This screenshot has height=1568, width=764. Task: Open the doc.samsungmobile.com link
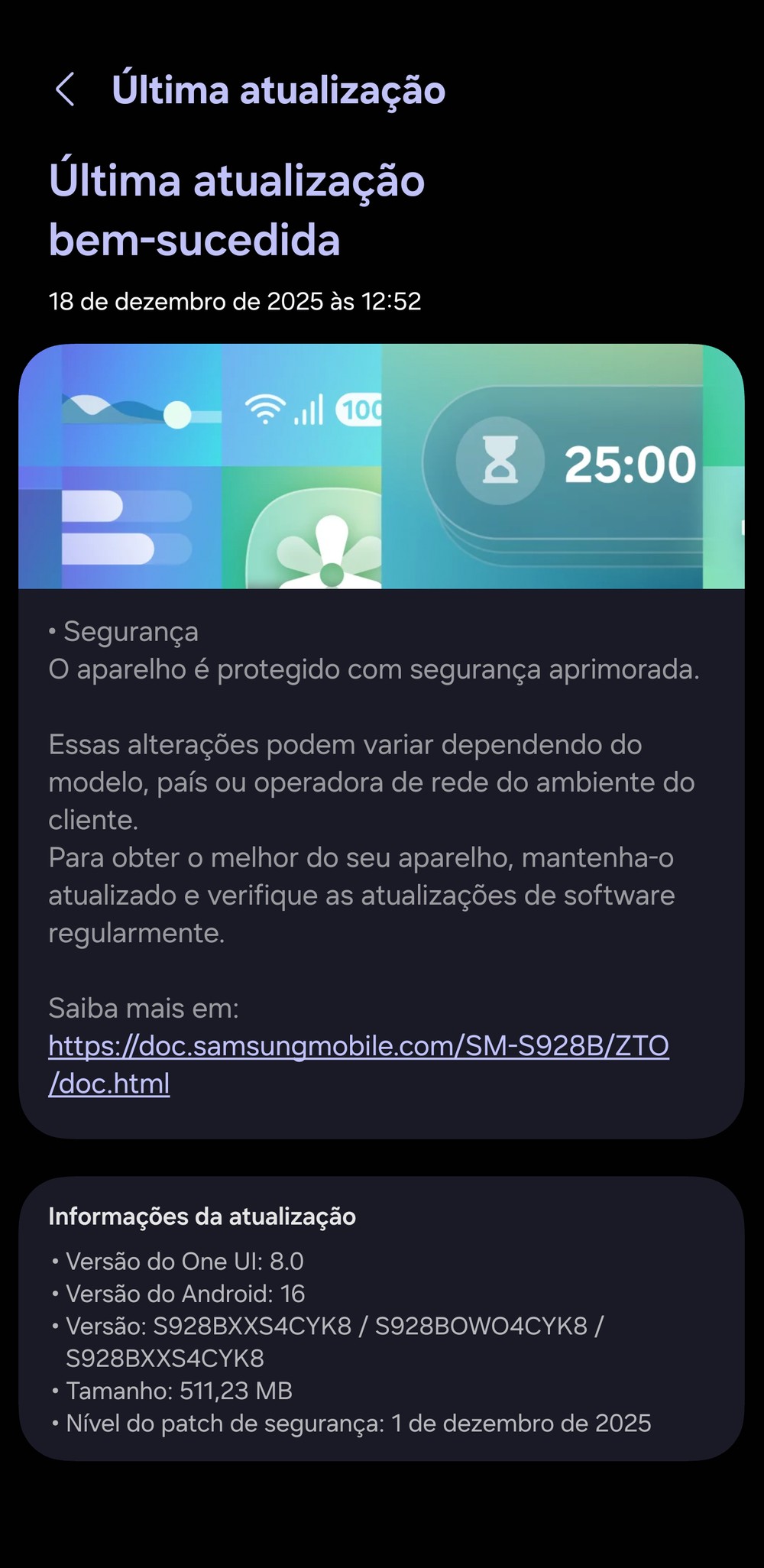click(x=358, y=1046)
